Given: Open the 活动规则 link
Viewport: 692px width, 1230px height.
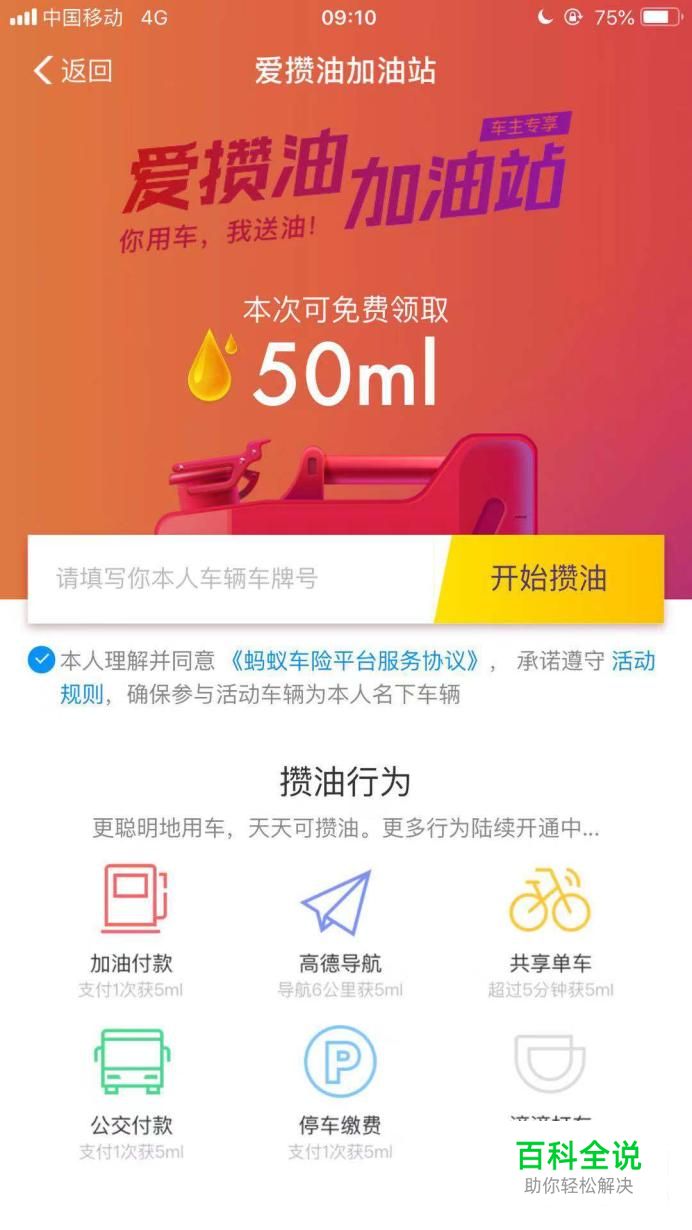Looking at the screenshot, I should click(x=632, y=661).
